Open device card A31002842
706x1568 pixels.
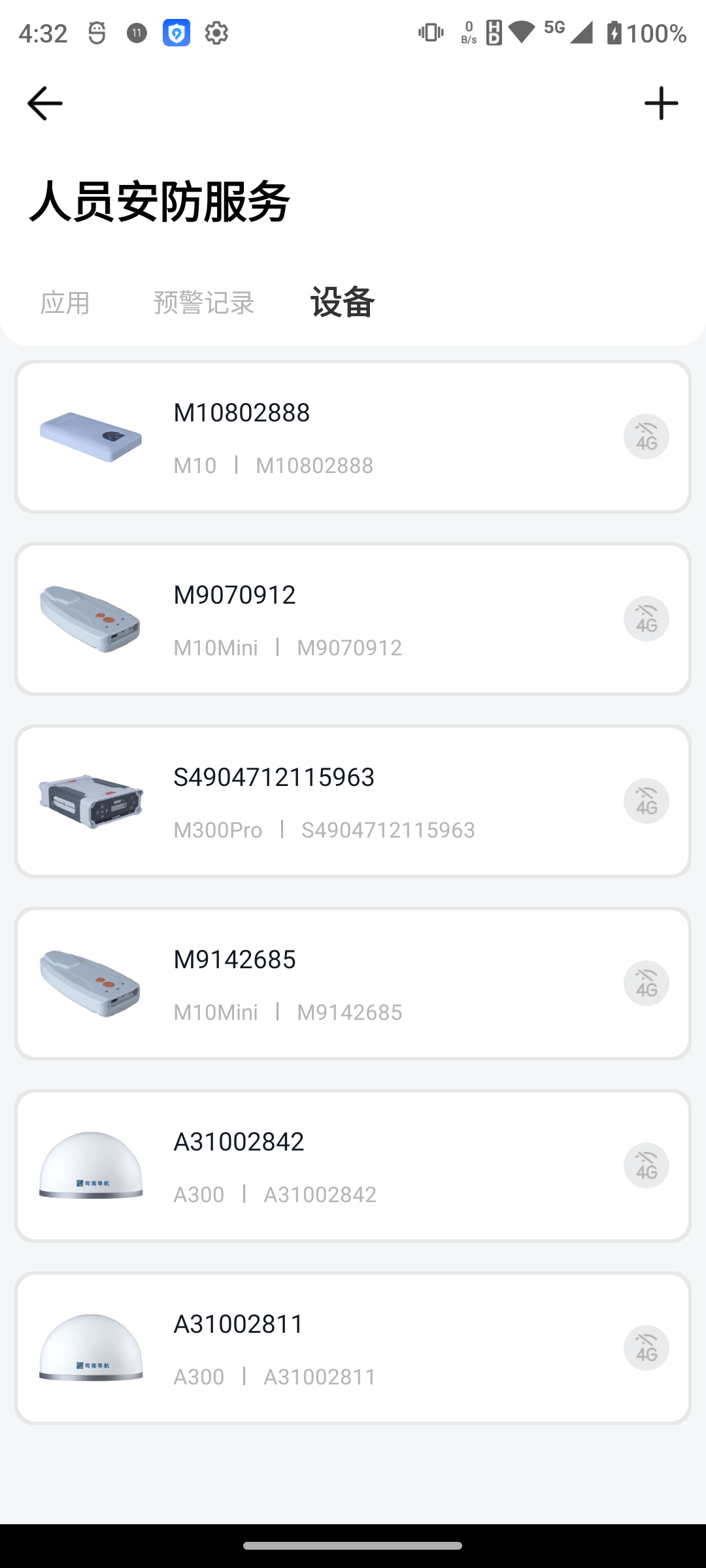click(353, 1166)
